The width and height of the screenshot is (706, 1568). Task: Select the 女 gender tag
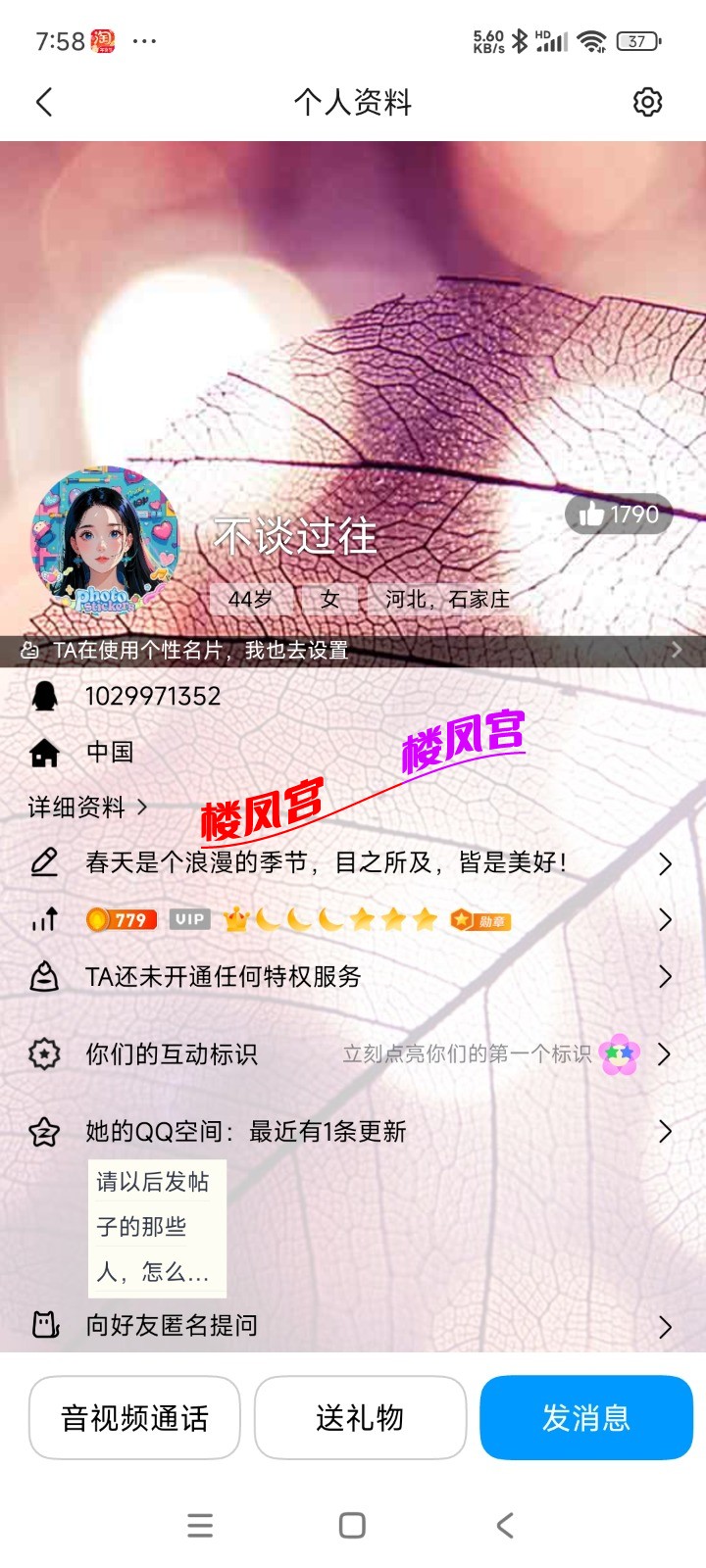pos(330,599)
